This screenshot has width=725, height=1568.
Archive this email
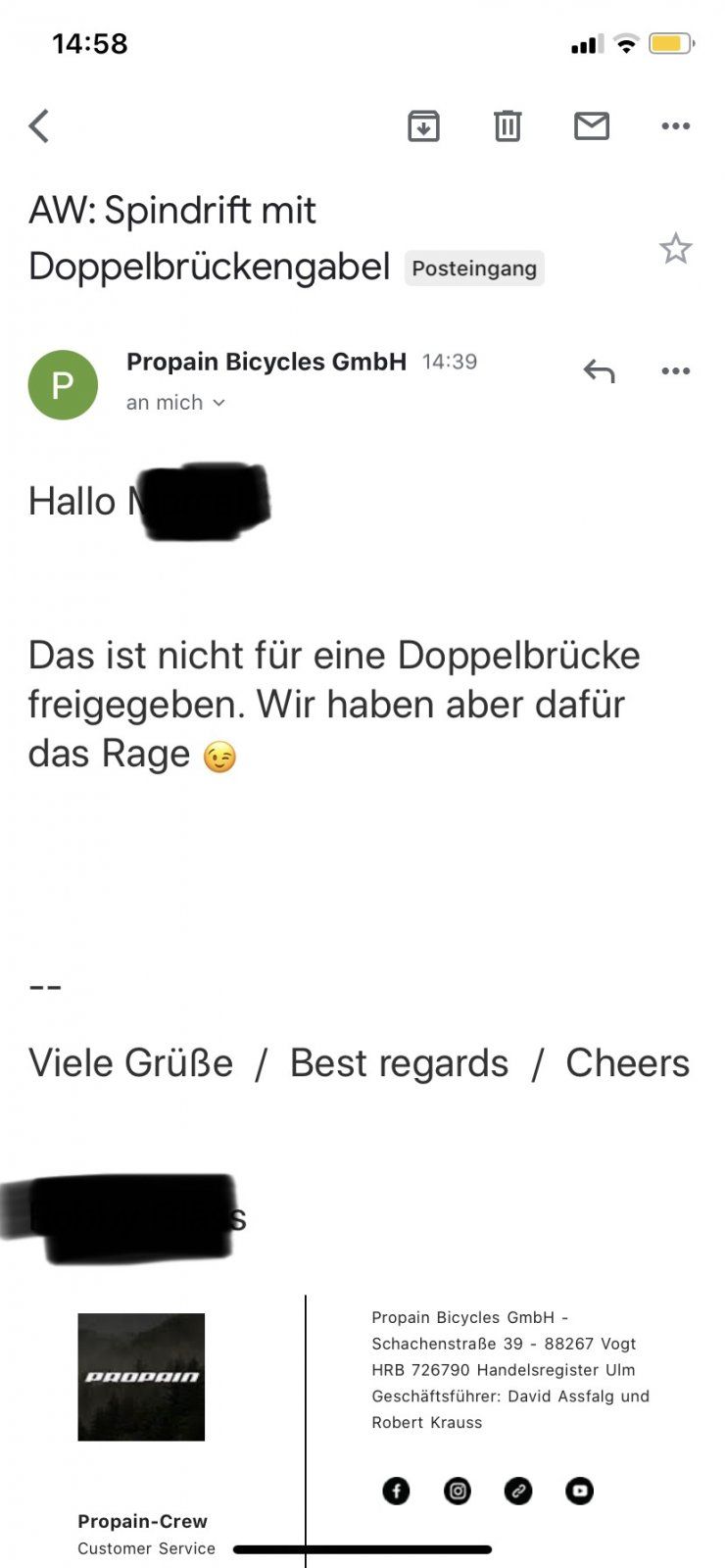(423, 125)
